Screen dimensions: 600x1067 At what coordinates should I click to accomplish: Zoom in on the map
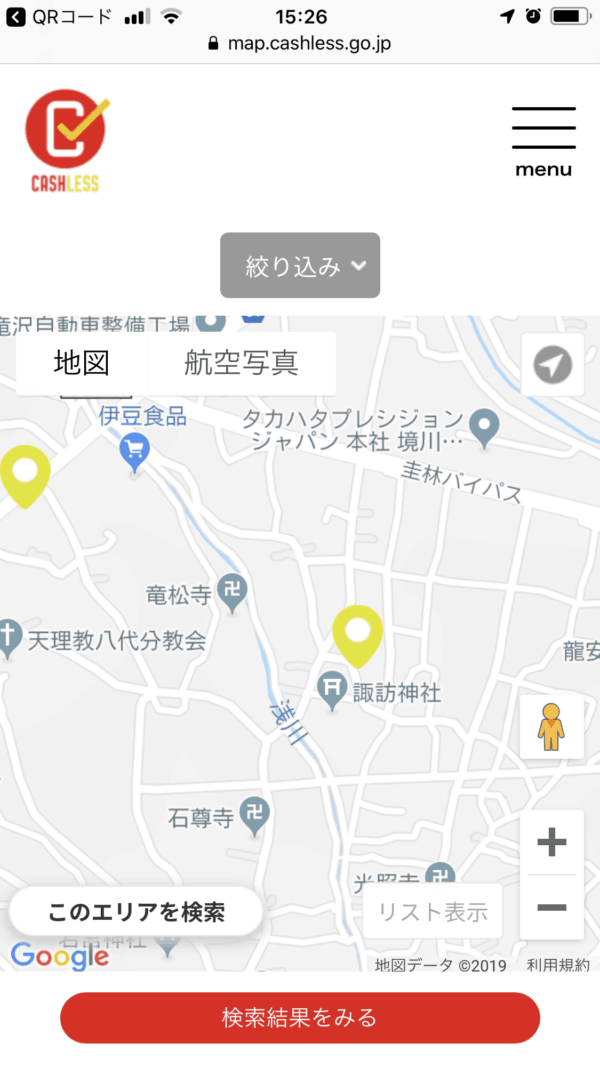(x=551, y=843)
